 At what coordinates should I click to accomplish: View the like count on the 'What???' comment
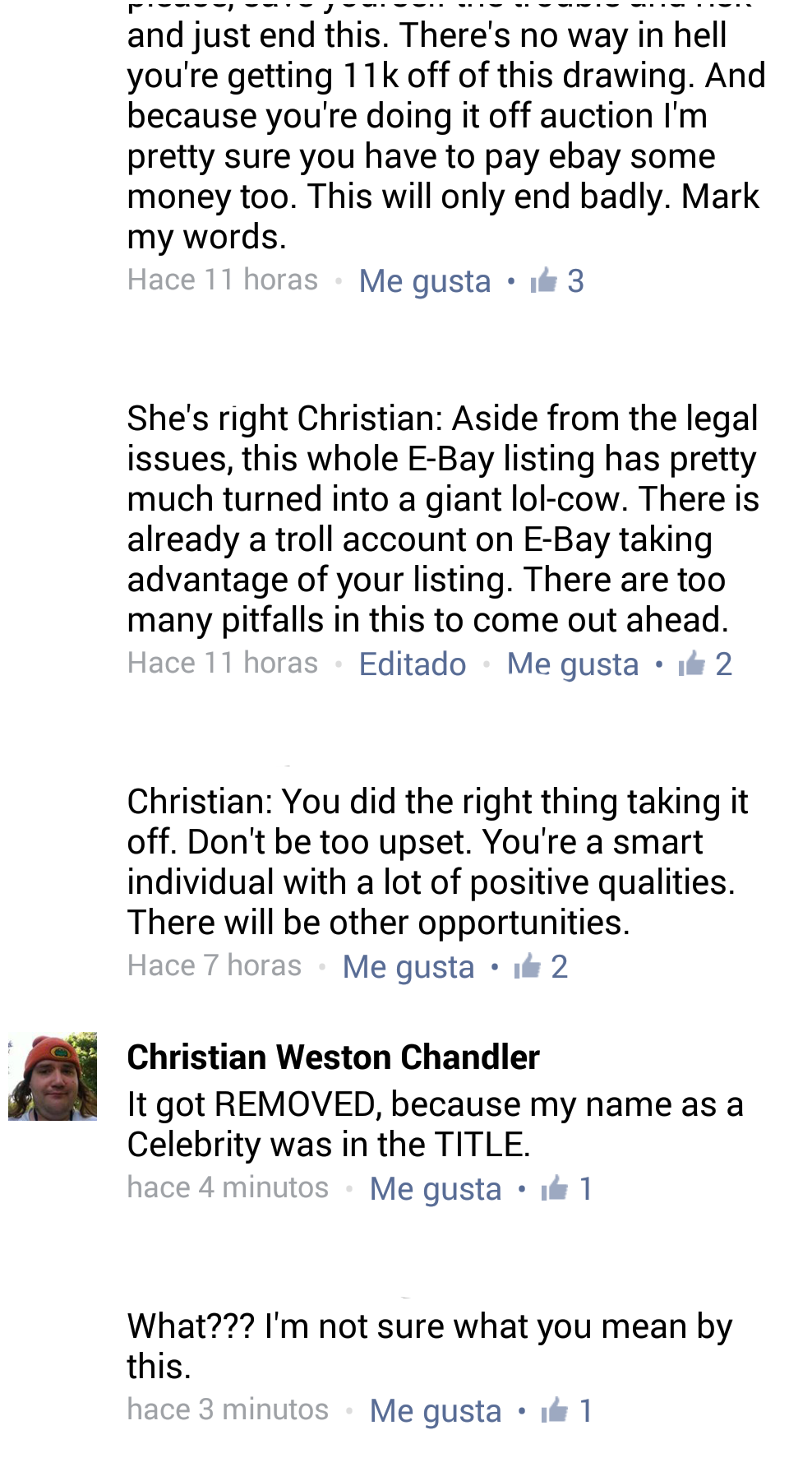(x=568, y=1411)
